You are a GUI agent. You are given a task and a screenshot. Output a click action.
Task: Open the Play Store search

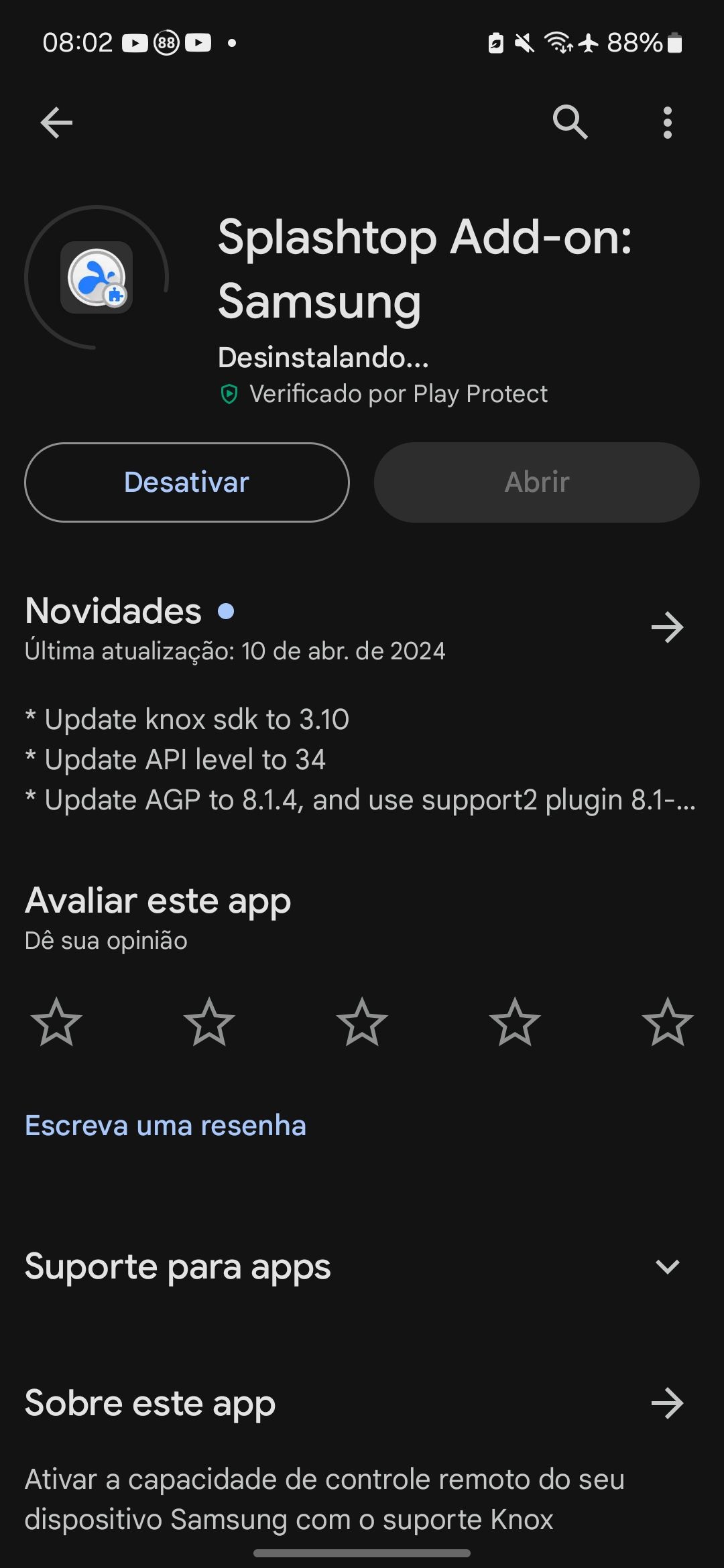tap(570, 123)
